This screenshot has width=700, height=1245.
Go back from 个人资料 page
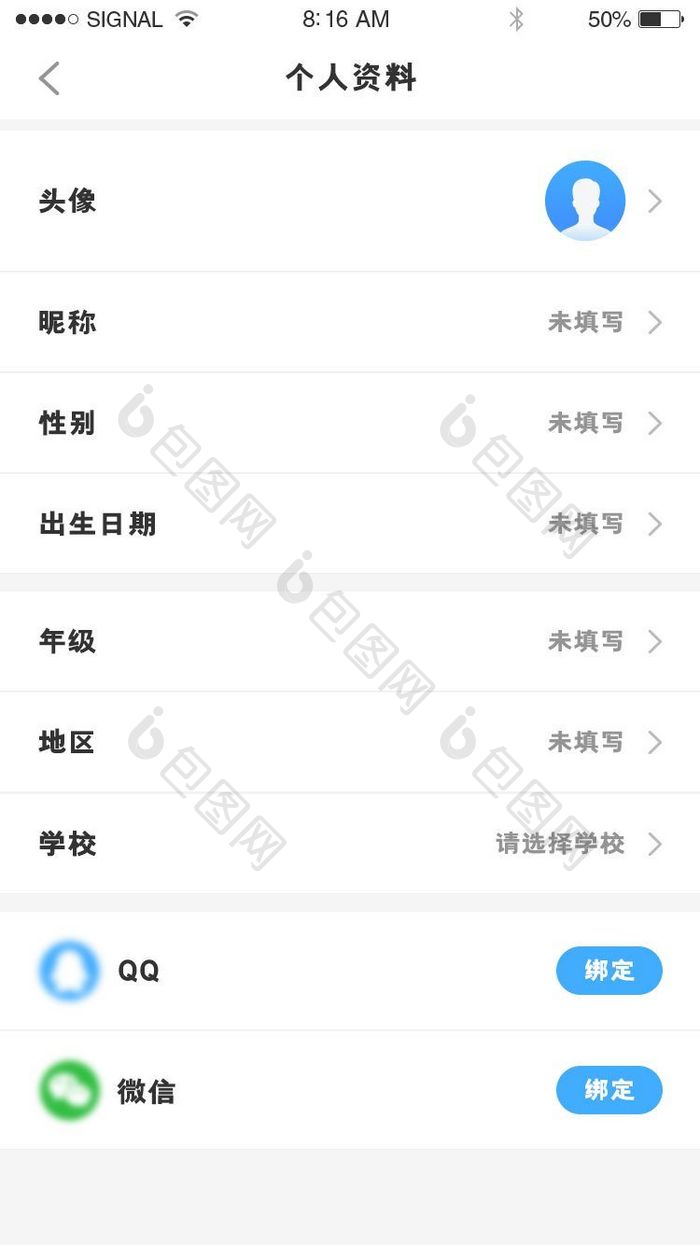click(x=49, y=78)
